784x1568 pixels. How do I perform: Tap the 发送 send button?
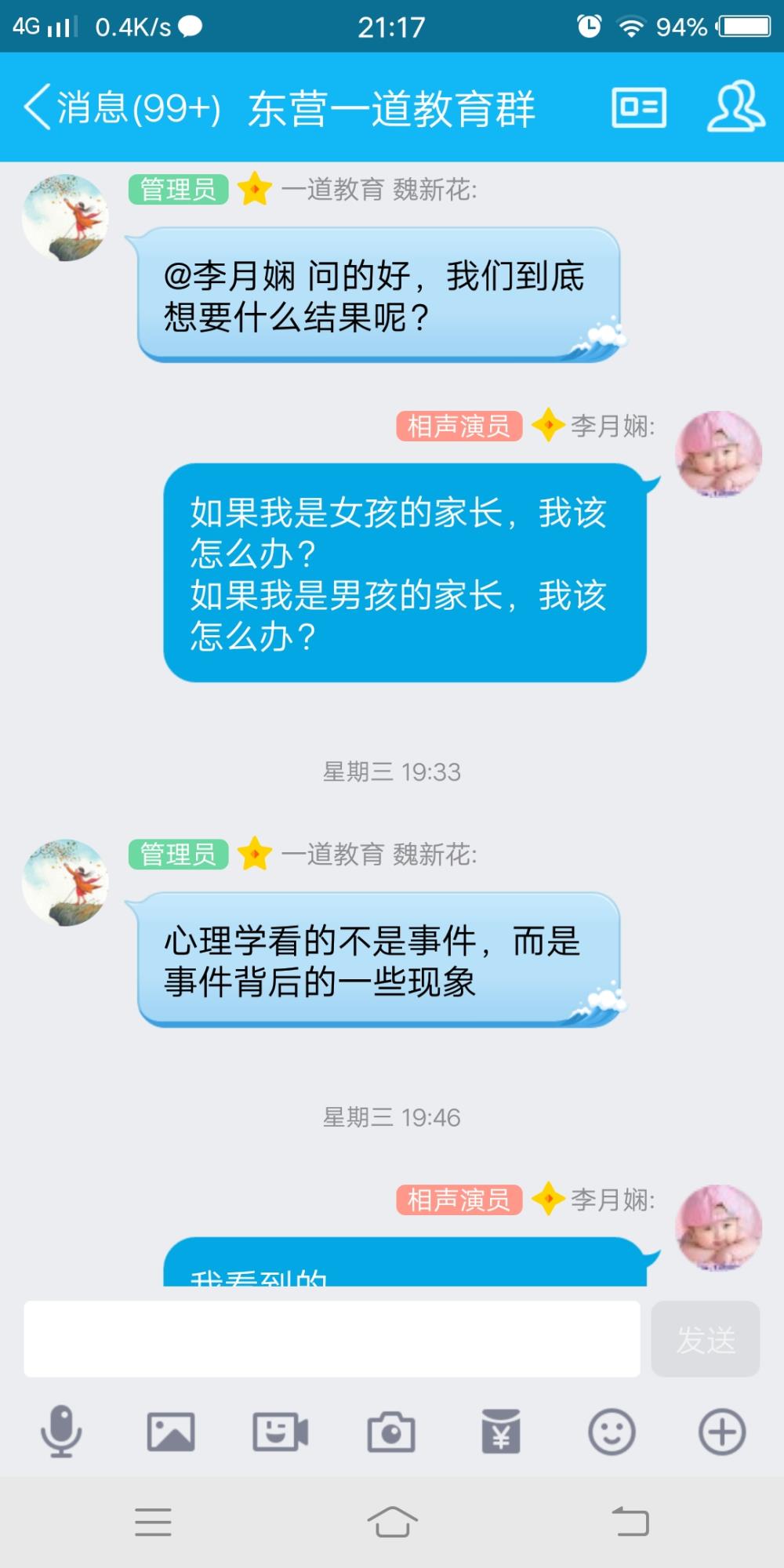pos(706,1339)
